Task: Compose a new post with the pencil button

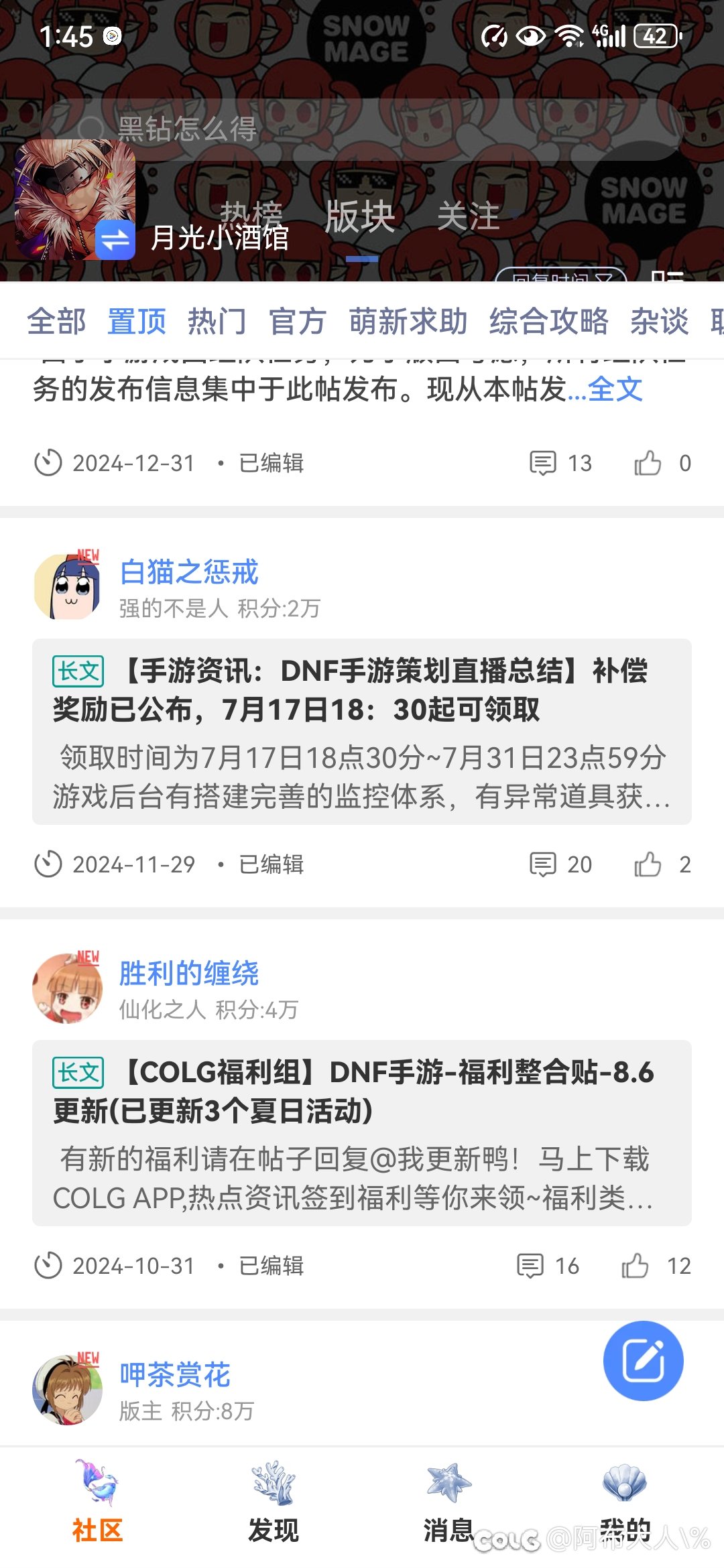Action: pyautogui.click(x=644, y=1361)
